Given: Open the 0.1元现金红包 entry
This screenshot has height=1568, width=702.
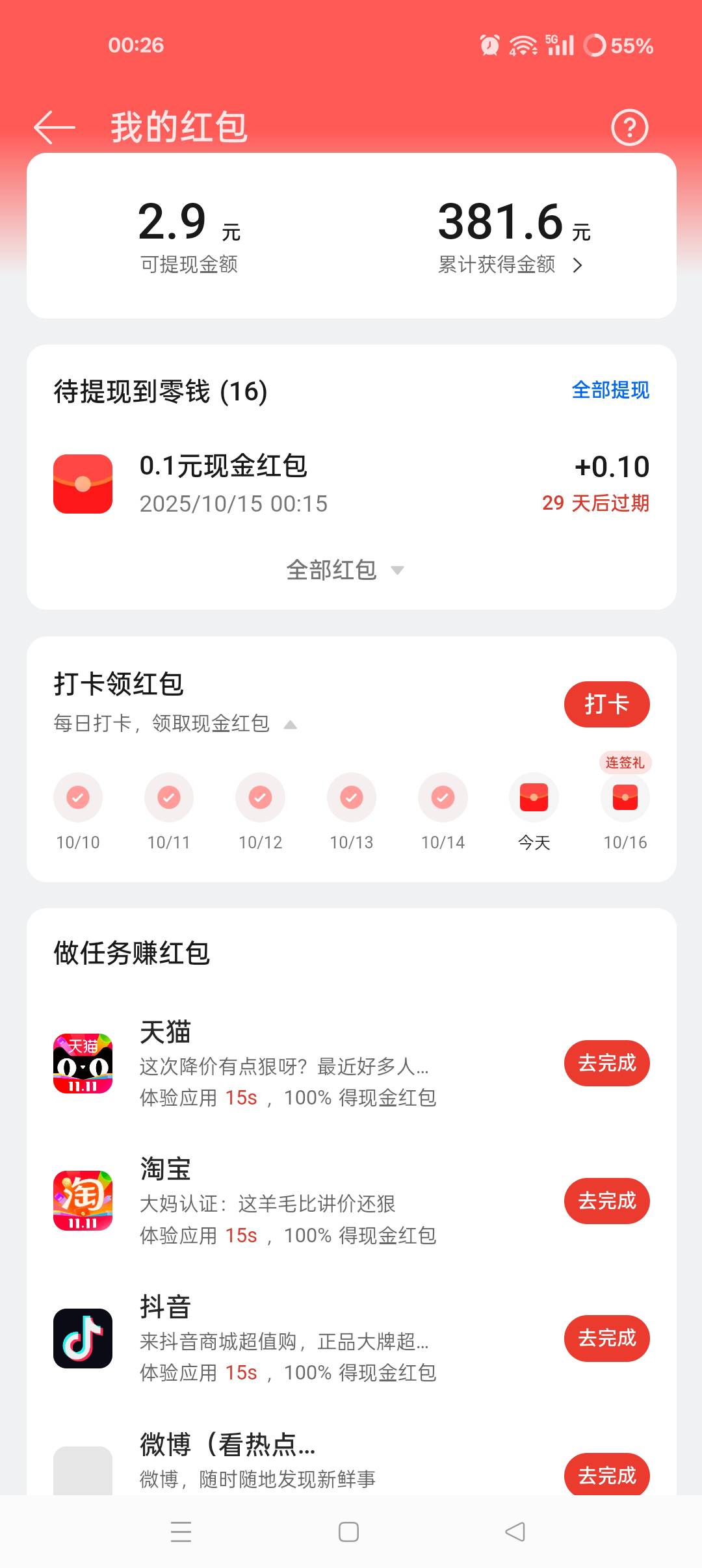Looking at the screenshot, I should point(351,484).
